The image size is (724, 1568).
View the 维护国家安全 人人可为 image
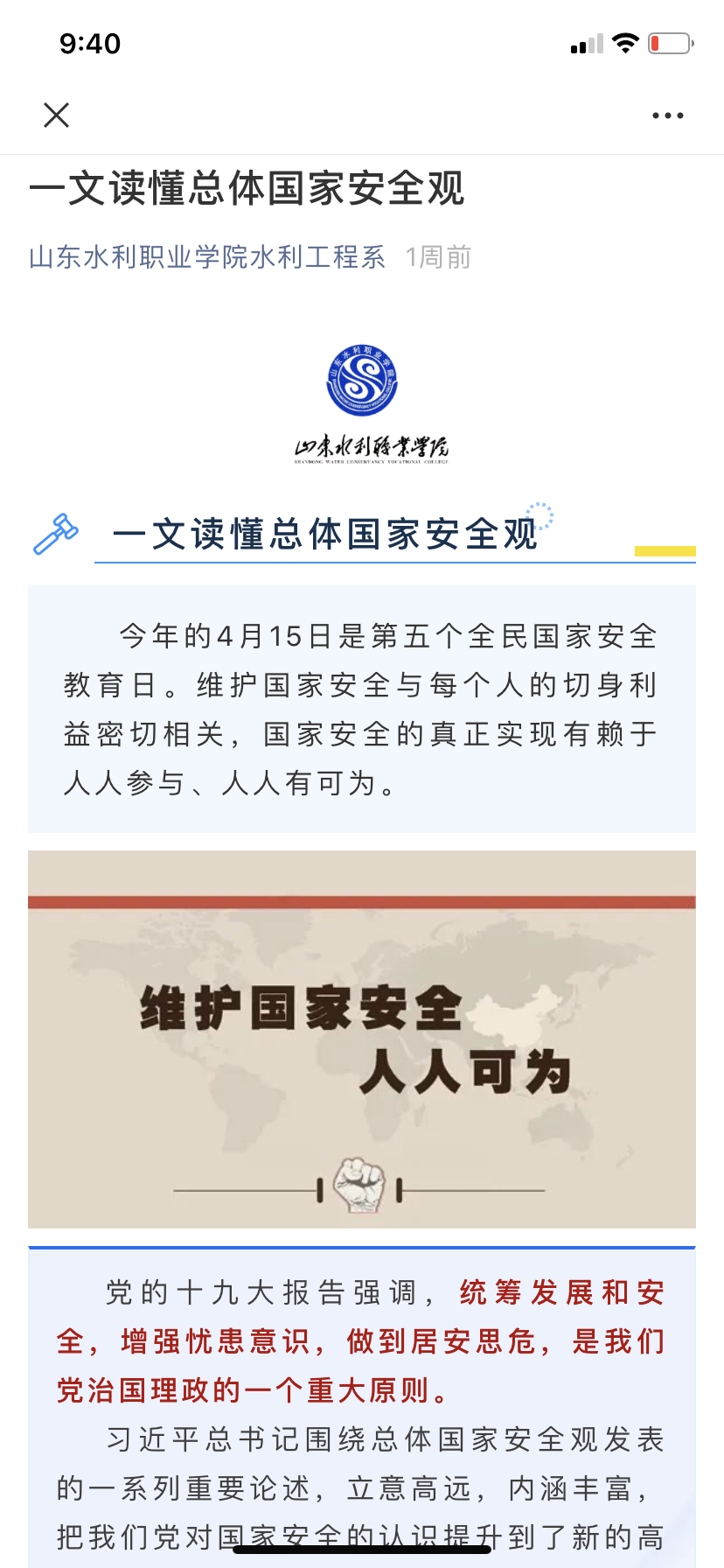click(x=361, y=1039)
